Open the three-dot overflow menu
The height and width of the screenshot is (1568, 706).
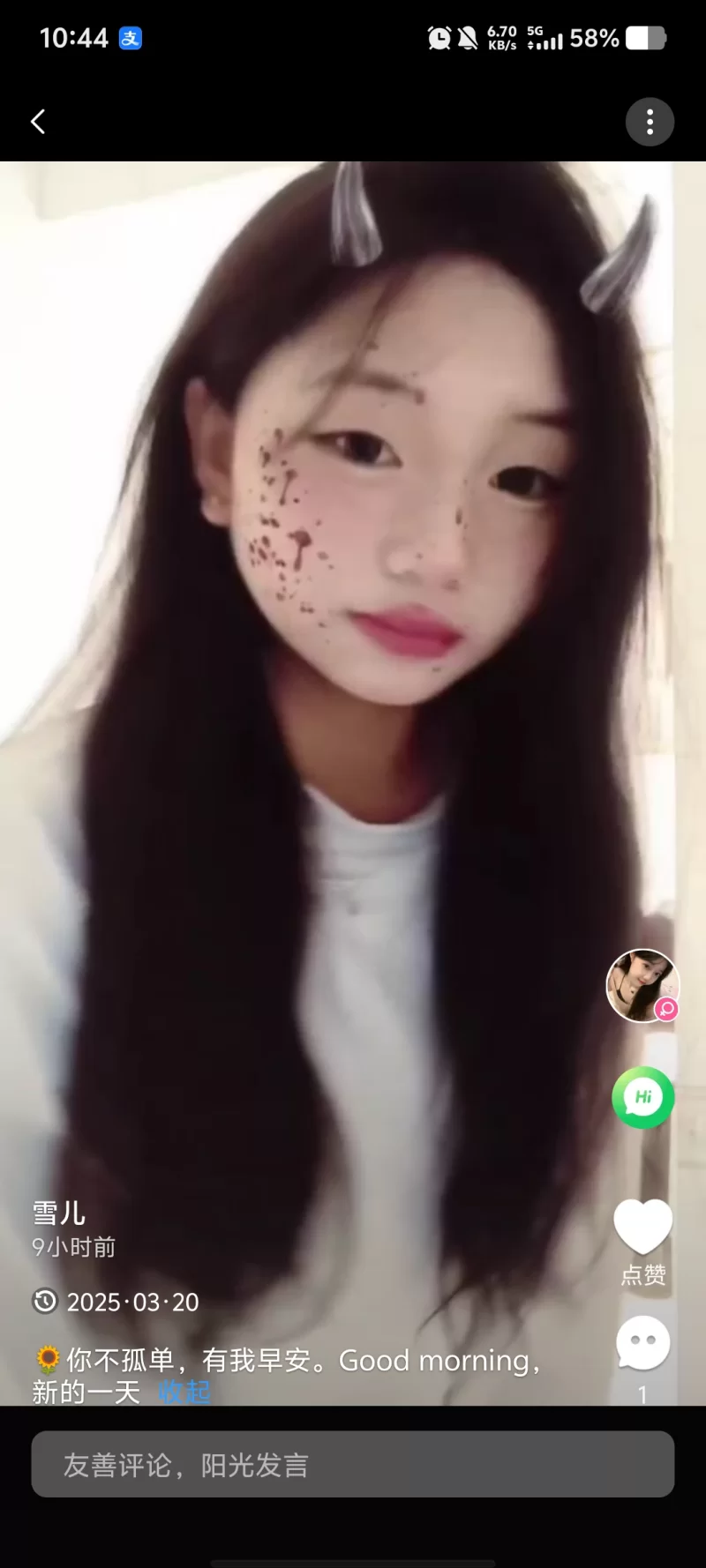(650, 122)
